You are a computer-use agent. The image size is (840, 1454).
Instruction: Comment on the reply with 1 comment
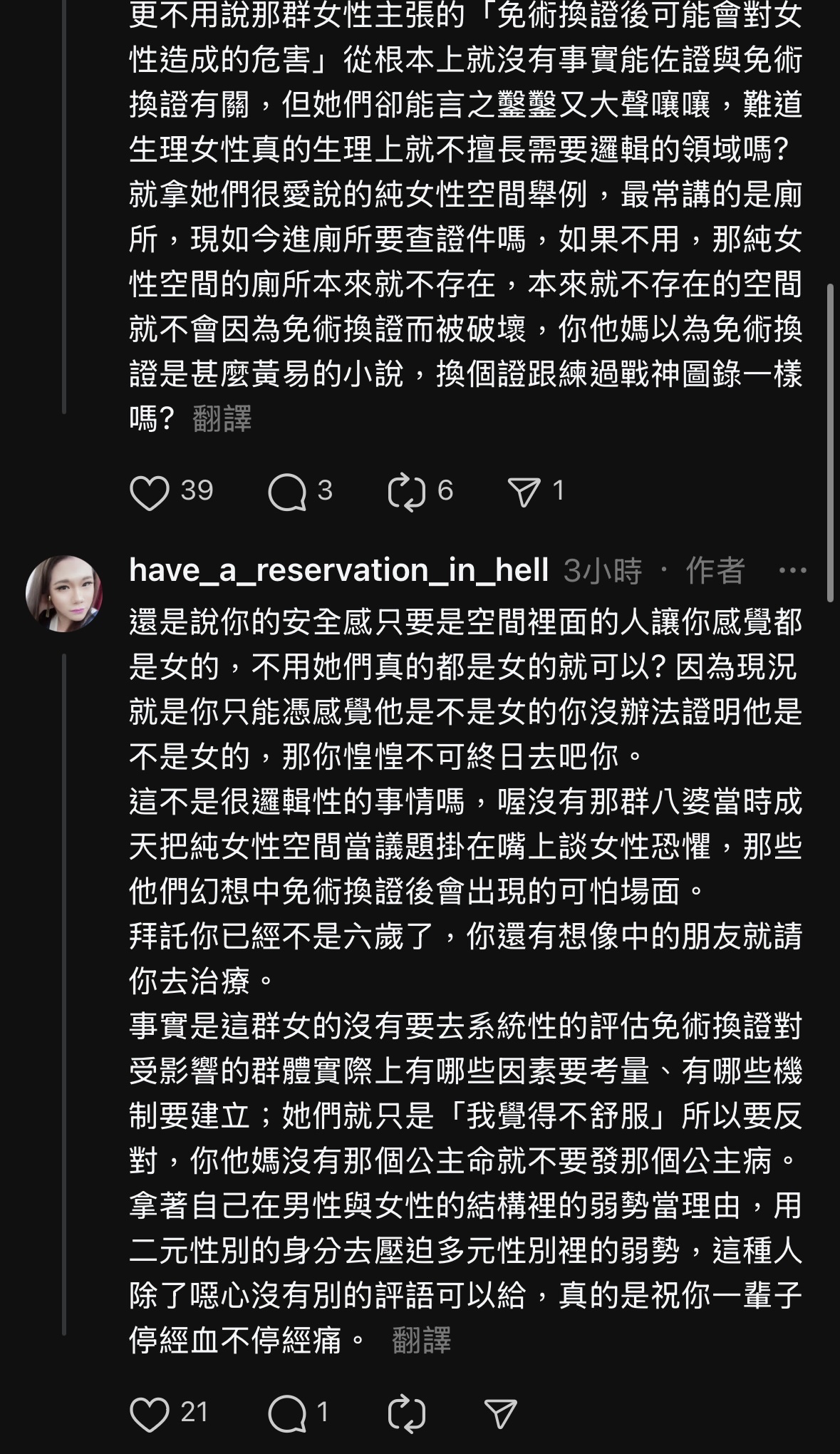click(x=287, y=1414)
